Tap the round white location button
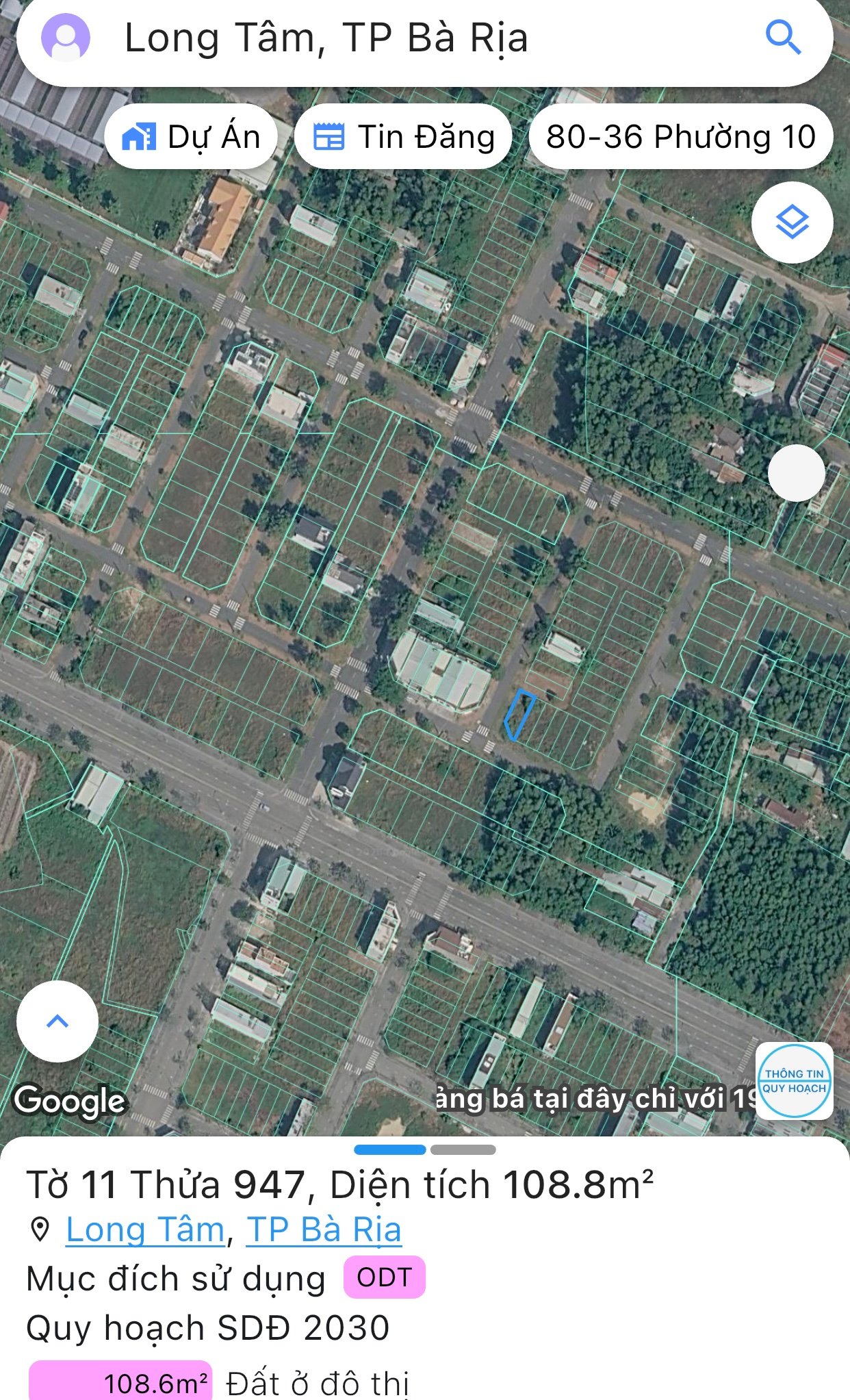 point(796,473)
